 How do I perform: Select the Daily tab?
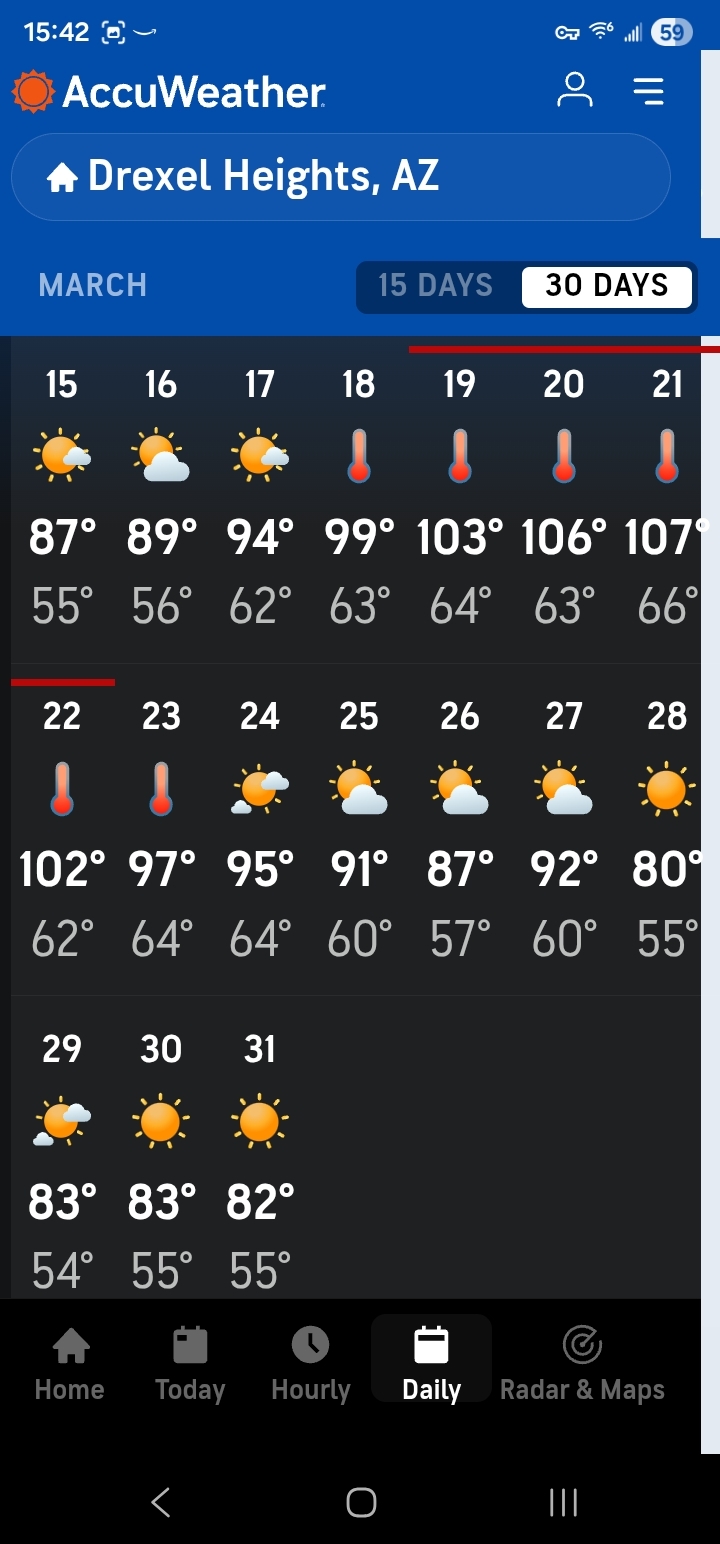pyautogui.click(x=431, y=1364)
